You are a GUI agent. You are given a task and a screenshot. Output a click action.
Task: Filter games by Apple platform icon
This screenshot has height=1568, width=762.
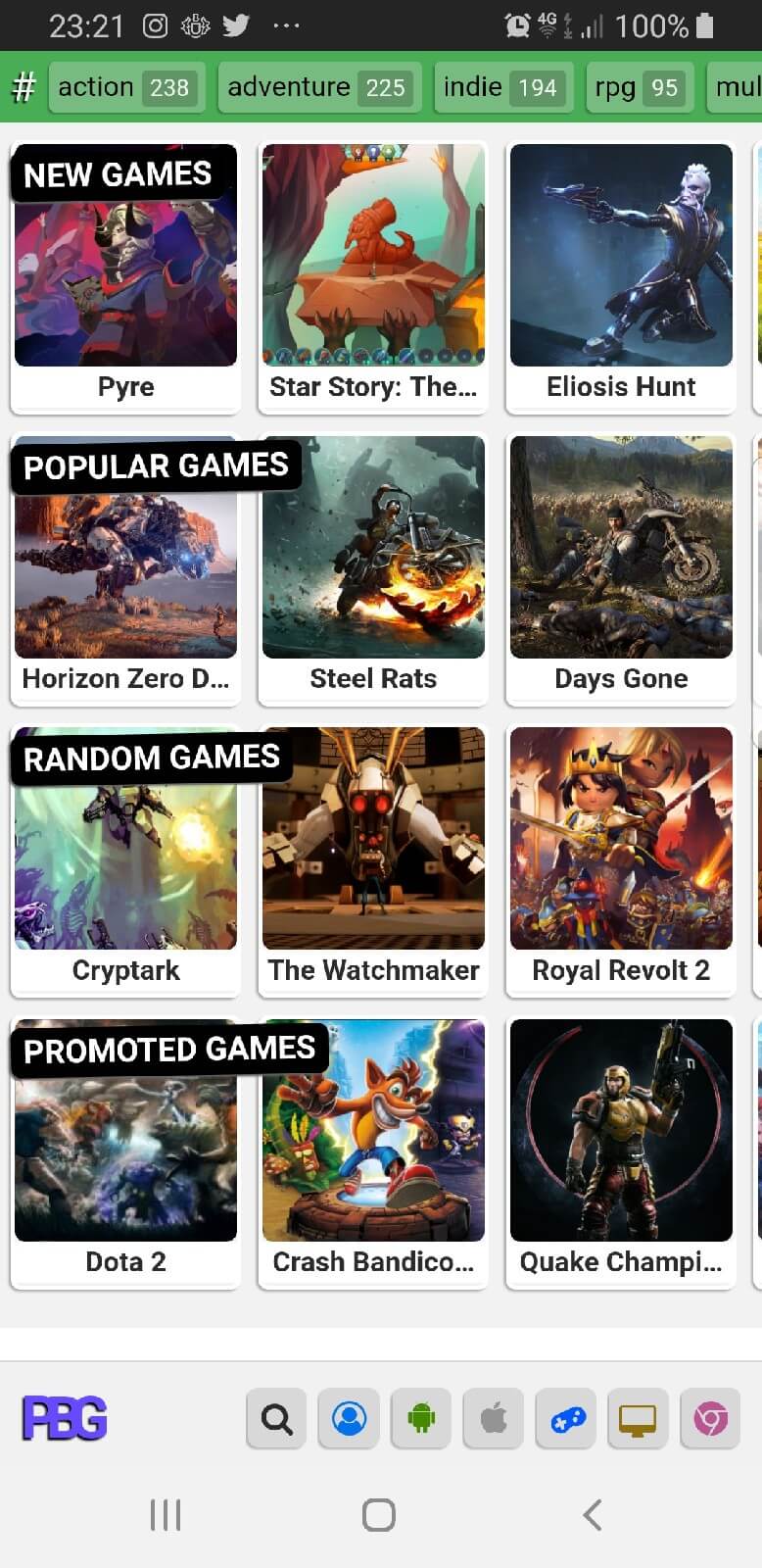[494, 1418]
